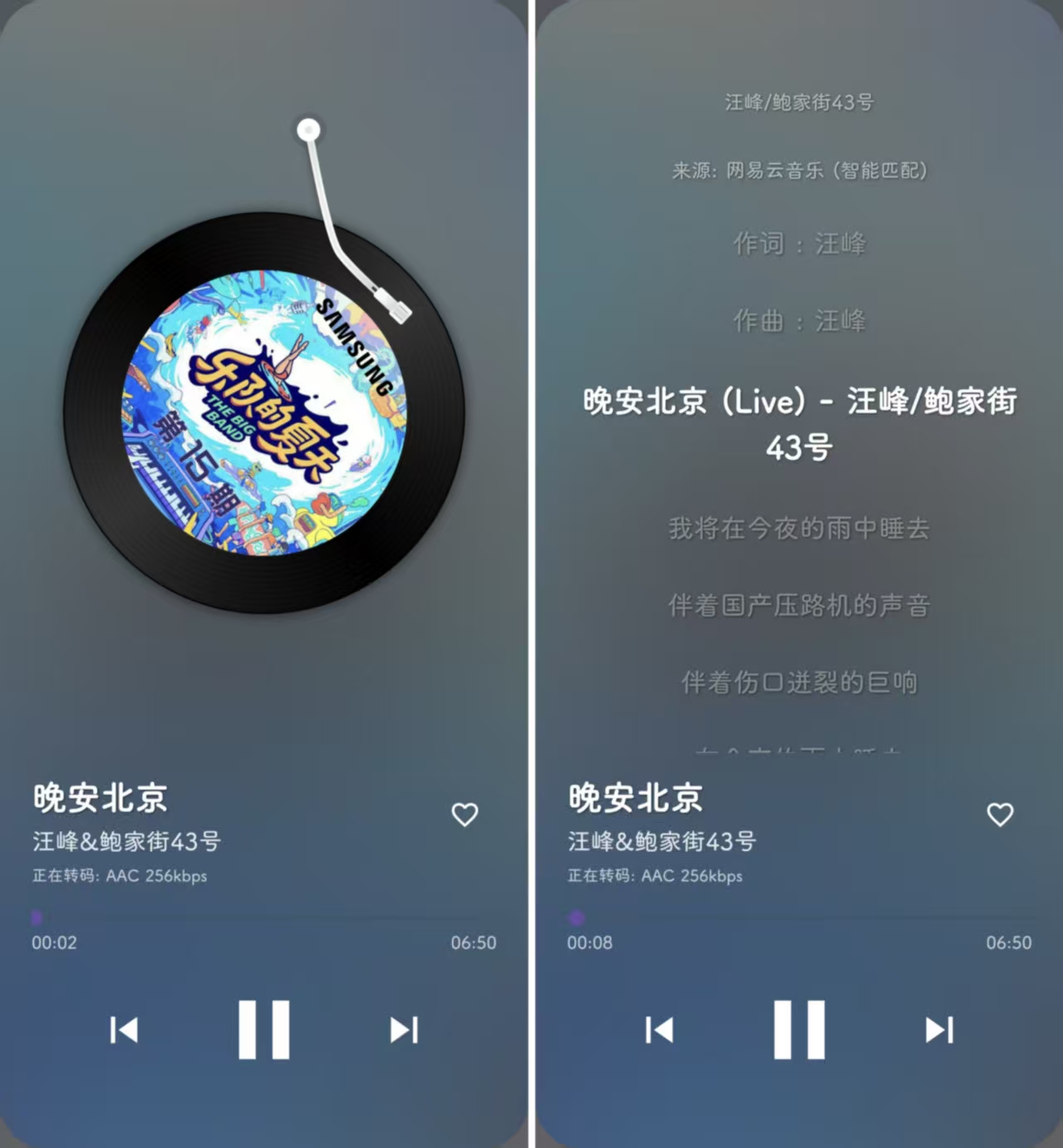Viewport: 1063px width, 1148px height.
Task: Favorite the song 晚安北京
Action: coord(465,816)
